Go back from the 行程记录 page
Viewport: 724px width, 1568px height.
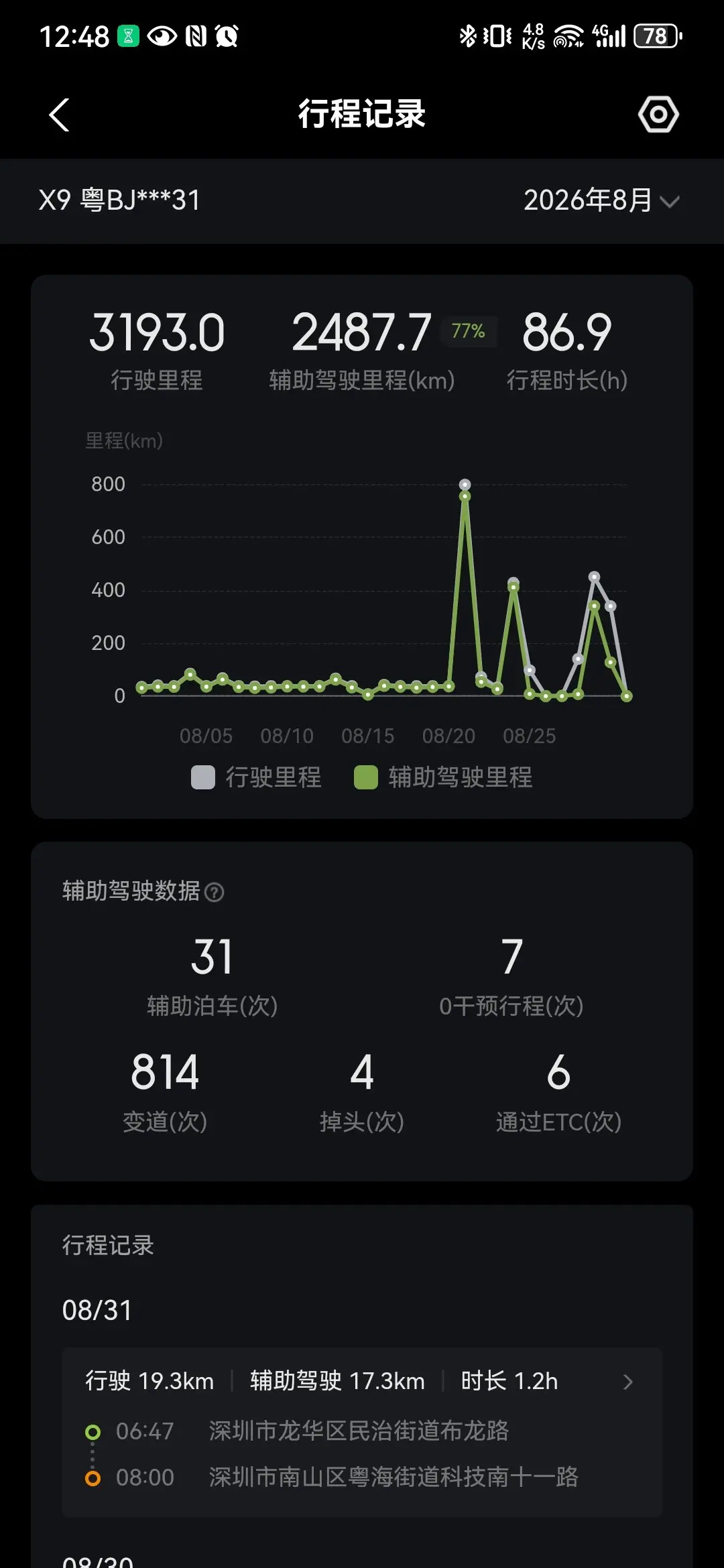pyautogui.click(x=59, y=115)
